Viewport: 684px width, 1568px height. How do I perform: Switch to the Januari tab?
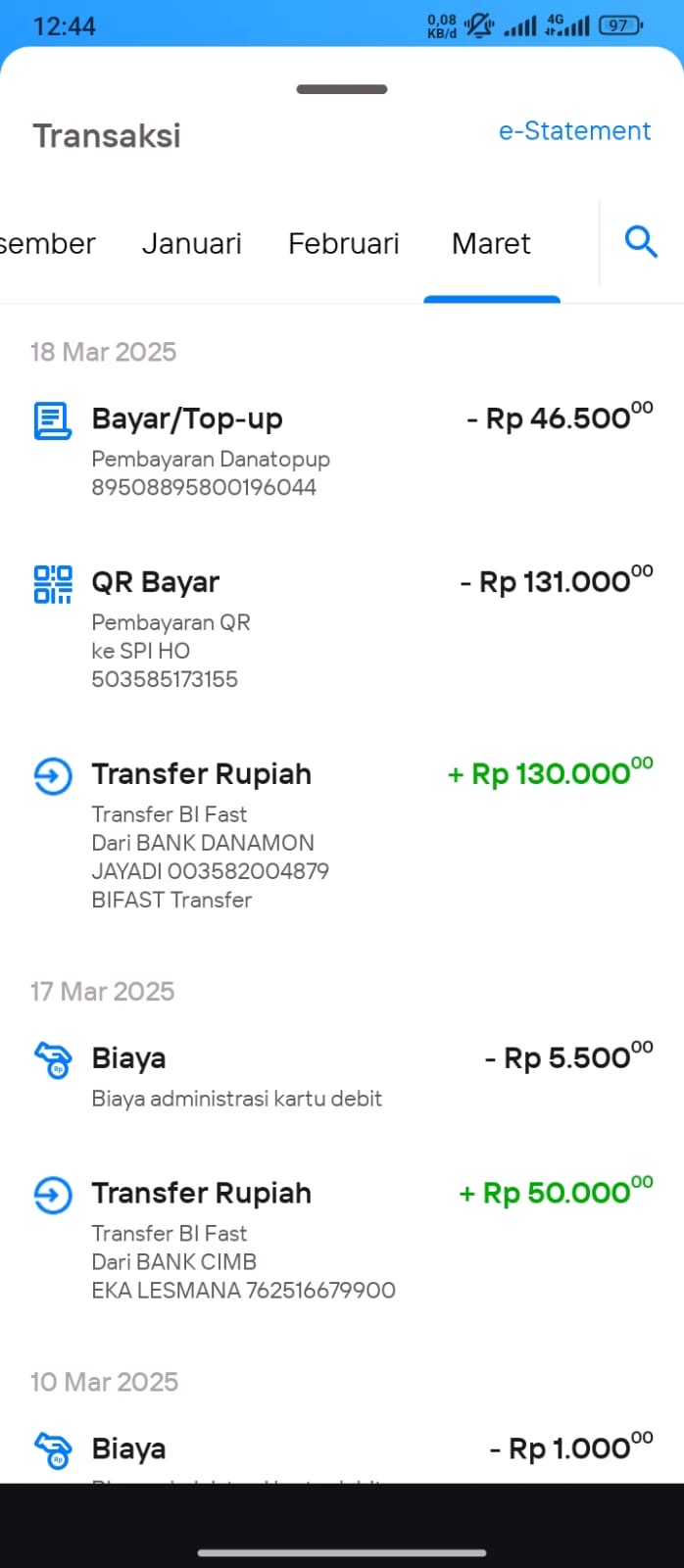192,243
